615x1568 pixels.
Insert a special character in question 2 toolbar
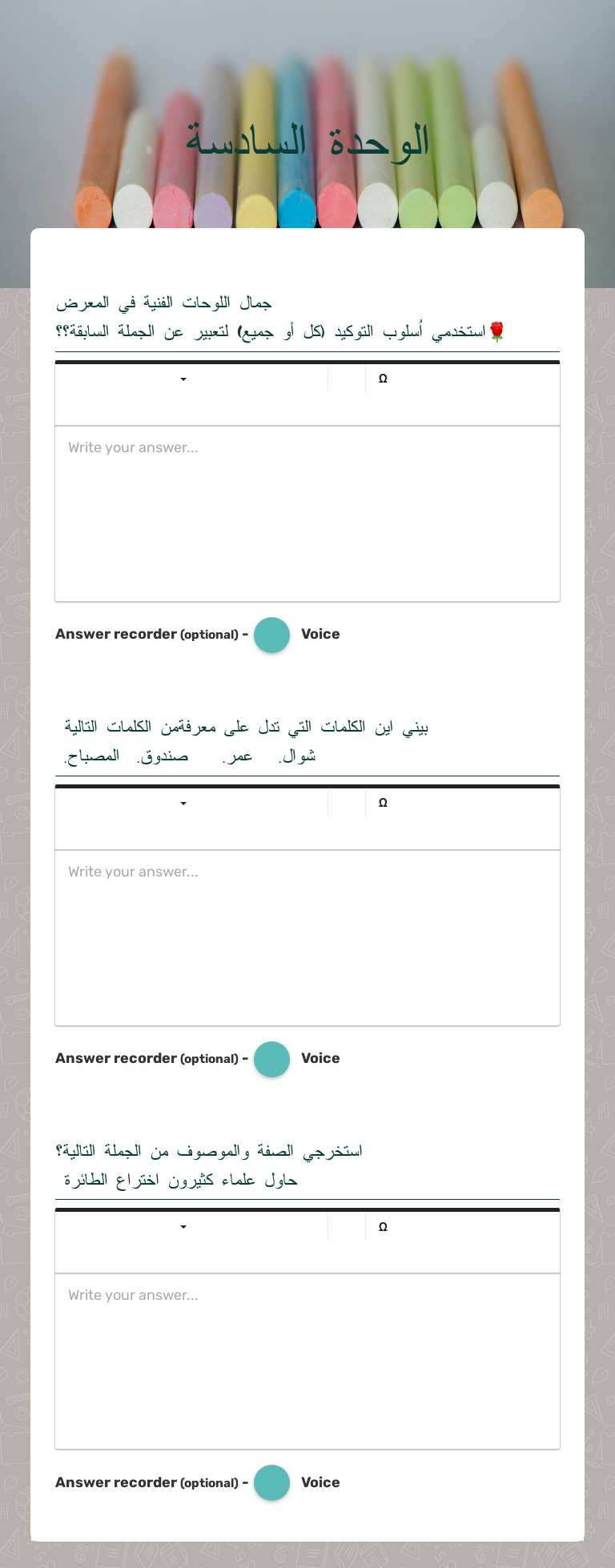pyautogui.click(x=383, y=802)
